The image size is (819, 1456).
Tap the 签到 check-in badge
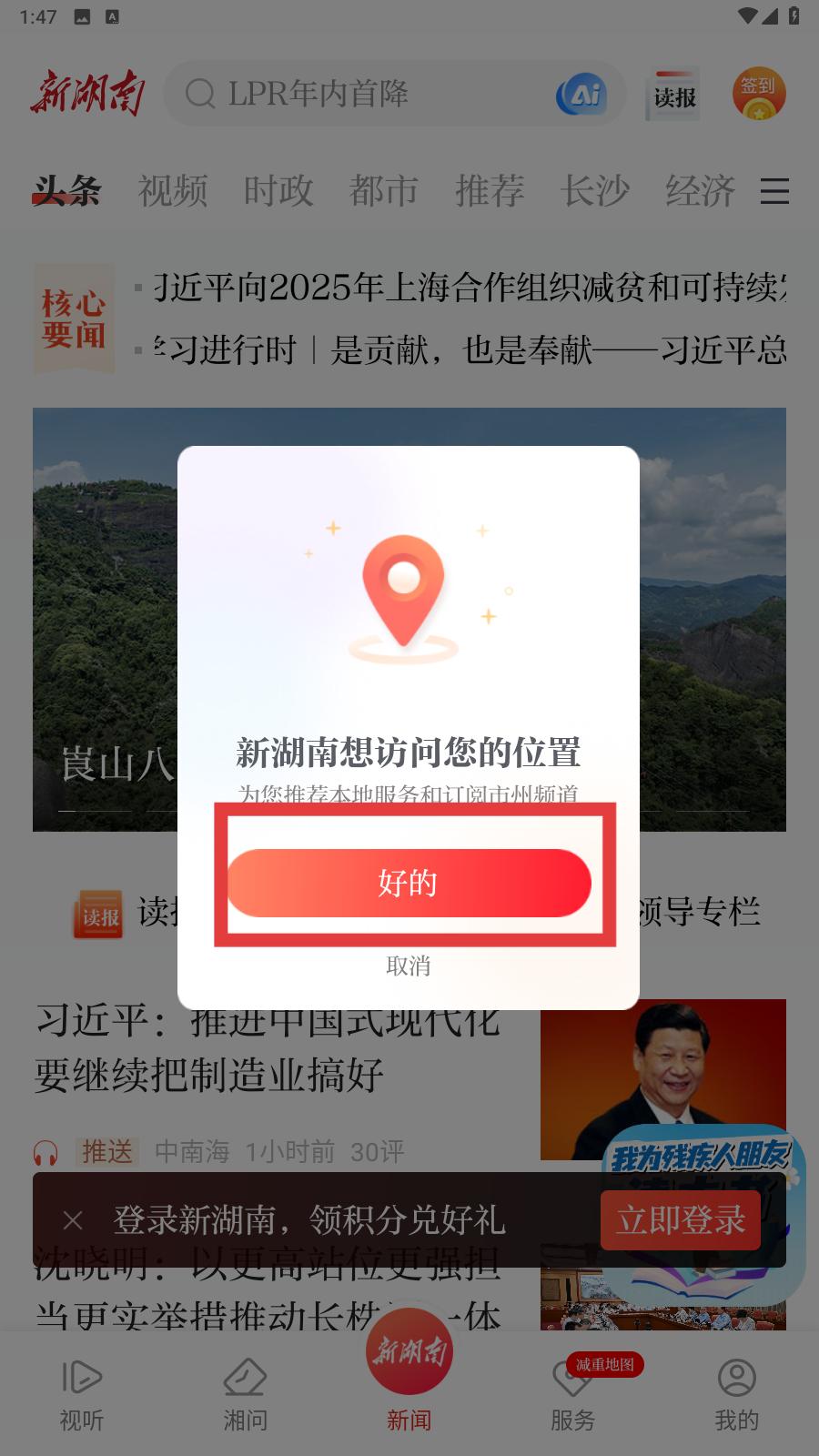[x=758, y=94]
